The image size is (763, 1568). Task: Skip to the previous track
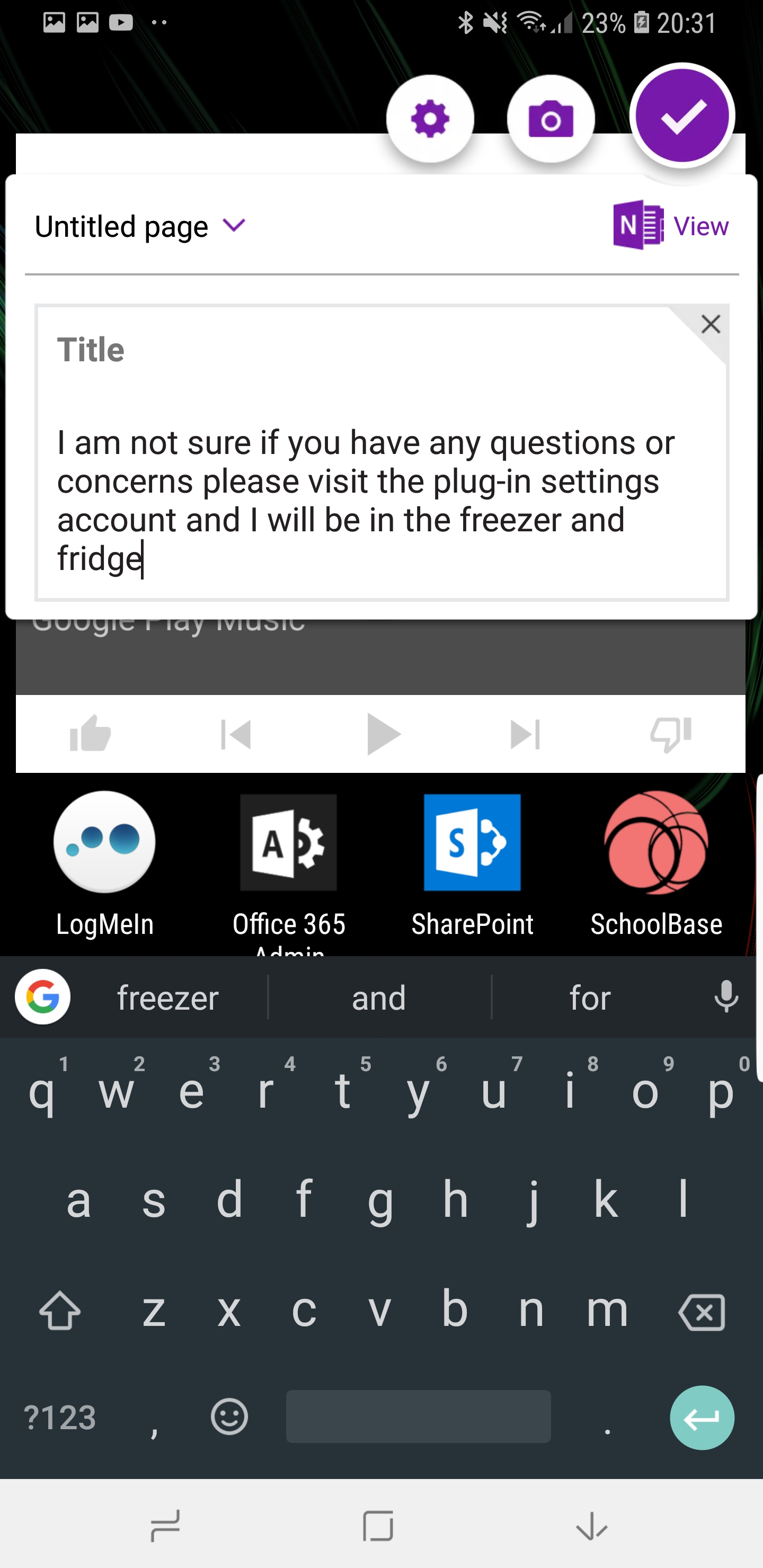[236, 734]
